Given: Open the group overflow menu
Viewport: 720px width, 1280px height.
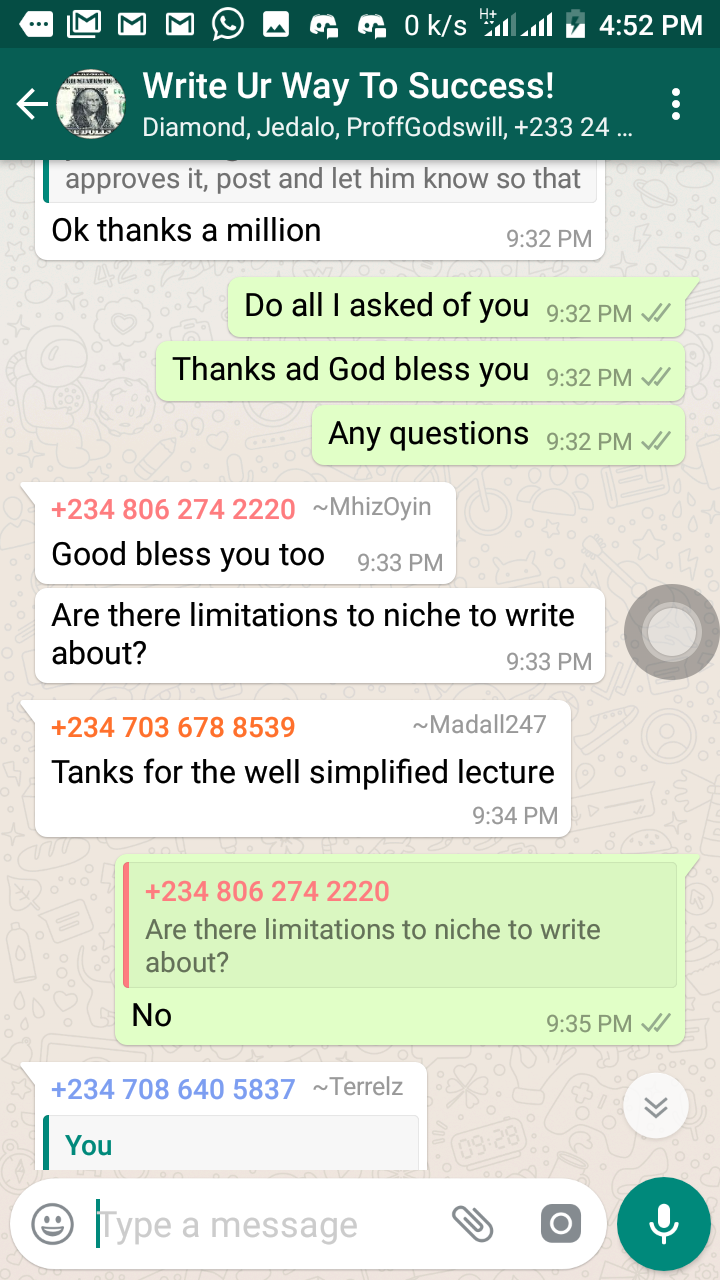Looking at the screenshot, I should (677, 104).
